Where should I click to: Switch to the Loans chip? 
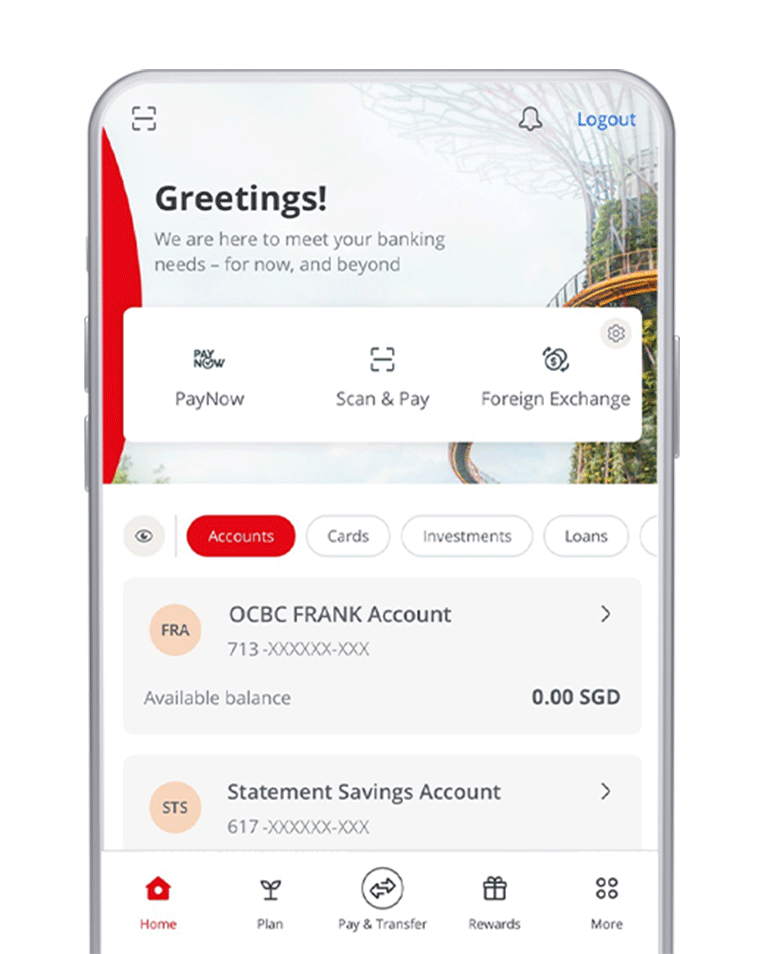(585, 537)
